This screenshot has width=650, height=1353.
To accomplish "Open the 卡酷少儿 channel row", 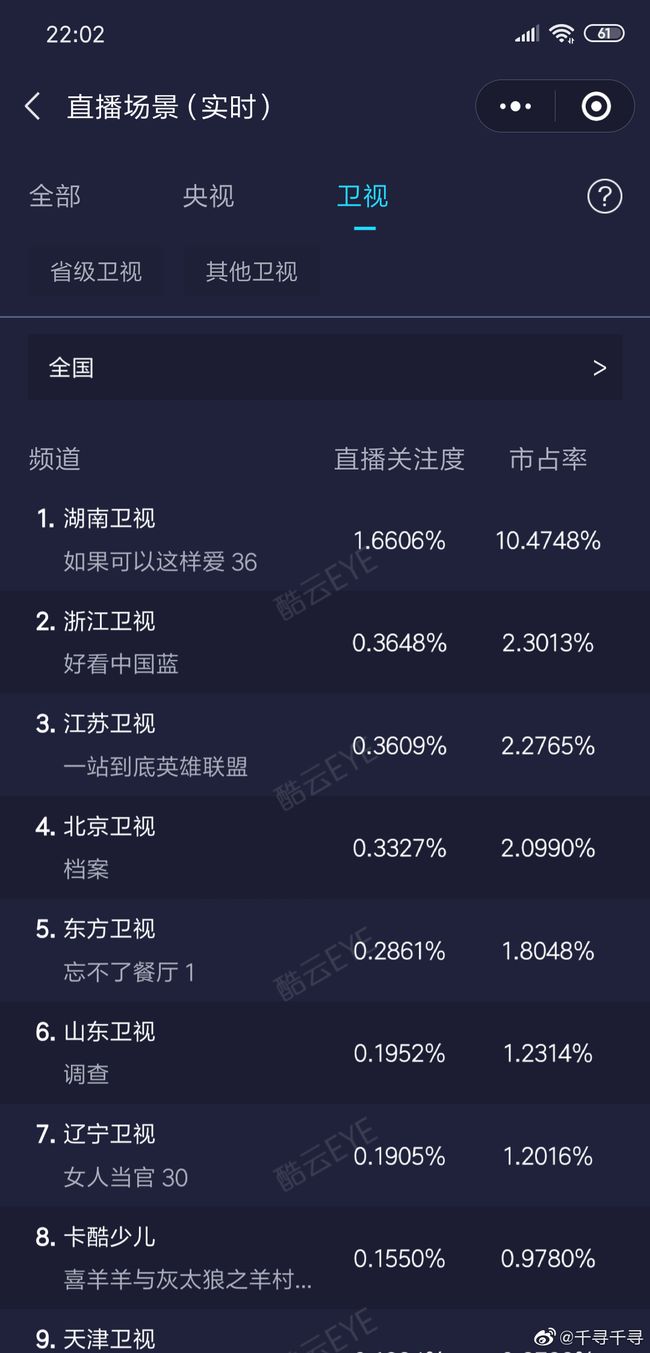I will 325,1258.
